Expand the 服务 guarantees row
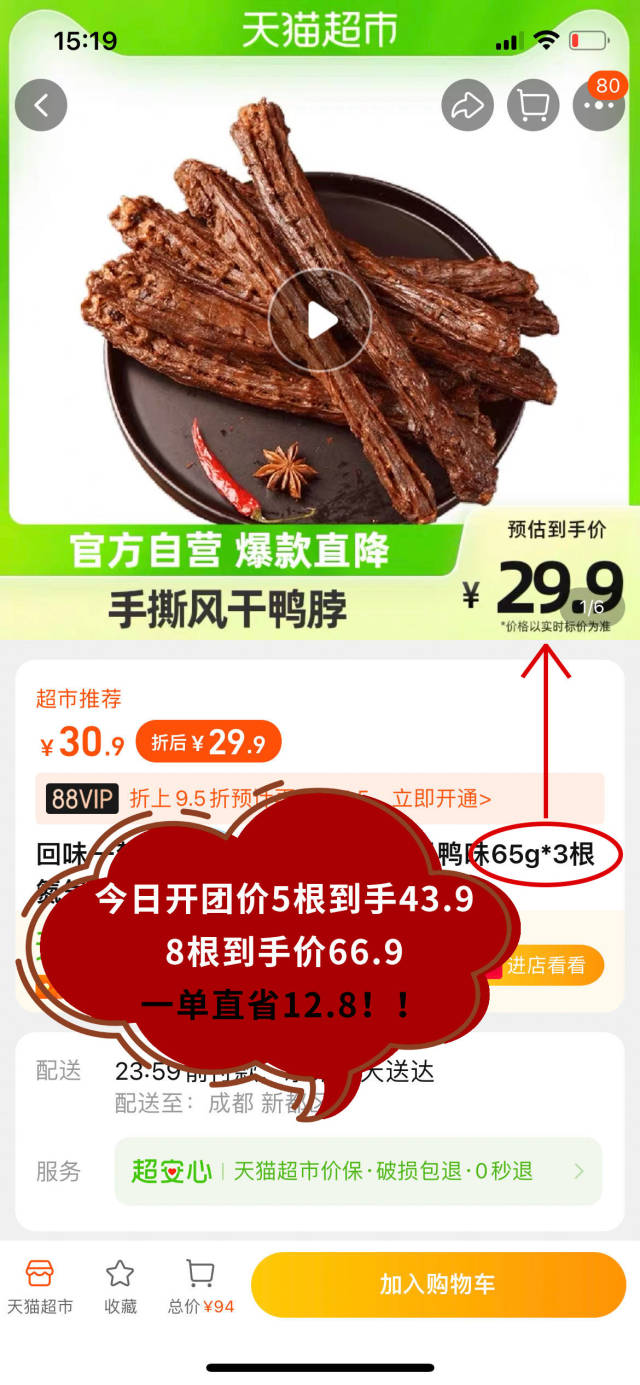This screenshot has width=640, height=1385. (360, 1171)
